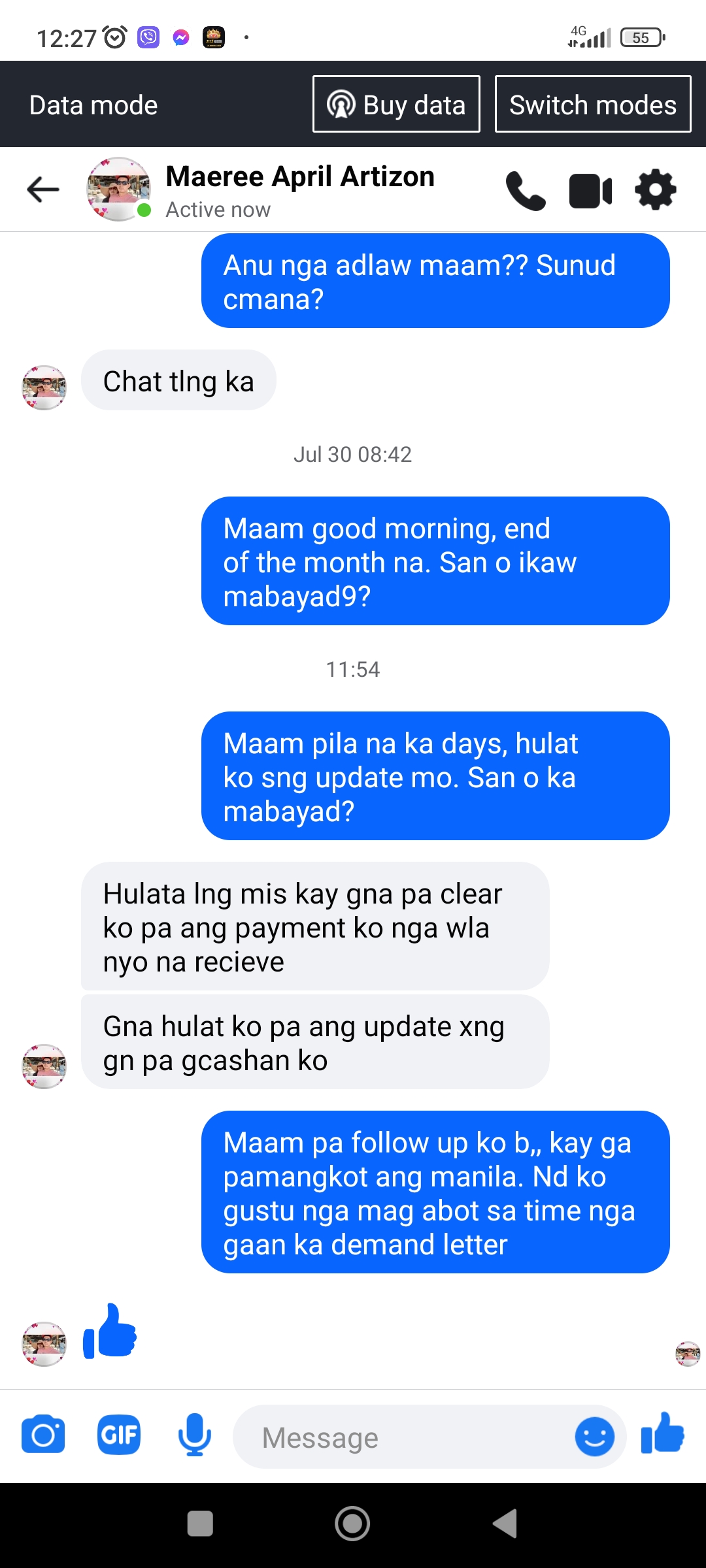Record a voice message with microphone
This screenshot has height=1568, width=706.
pos(194,1435)
